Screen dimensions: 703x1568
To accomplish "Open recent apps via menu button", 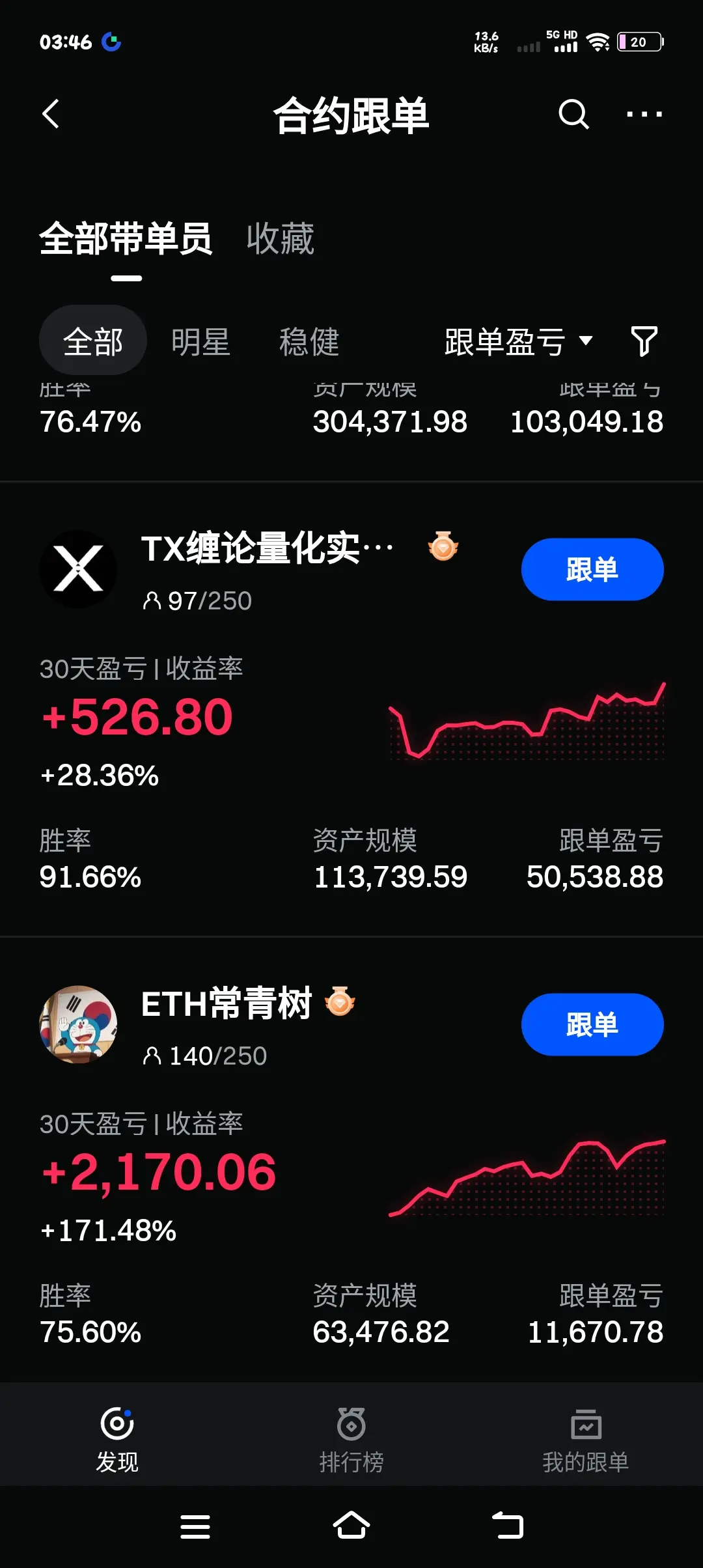I will click(x=195, y=1526).
